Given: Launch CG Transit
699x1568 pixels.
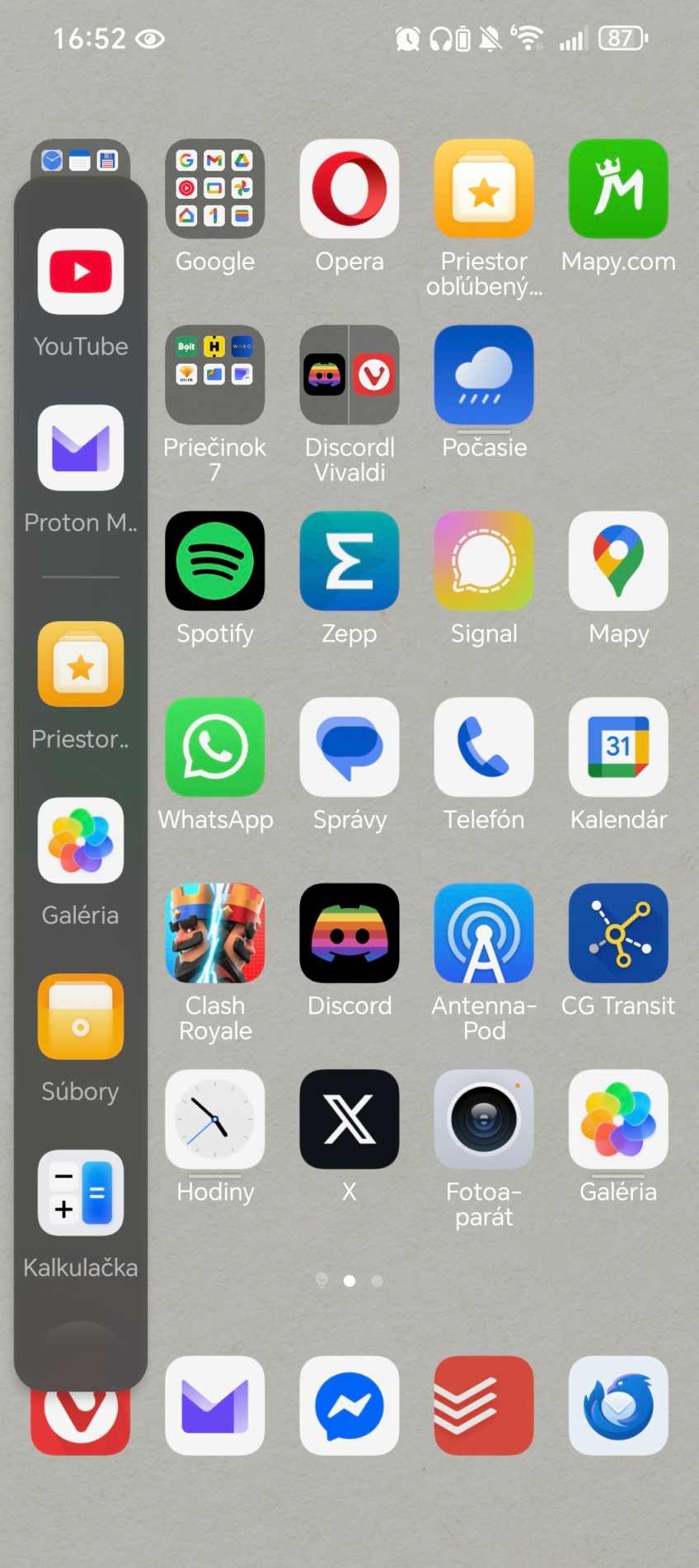Looking at the screenshot, I should click(618, 934).
